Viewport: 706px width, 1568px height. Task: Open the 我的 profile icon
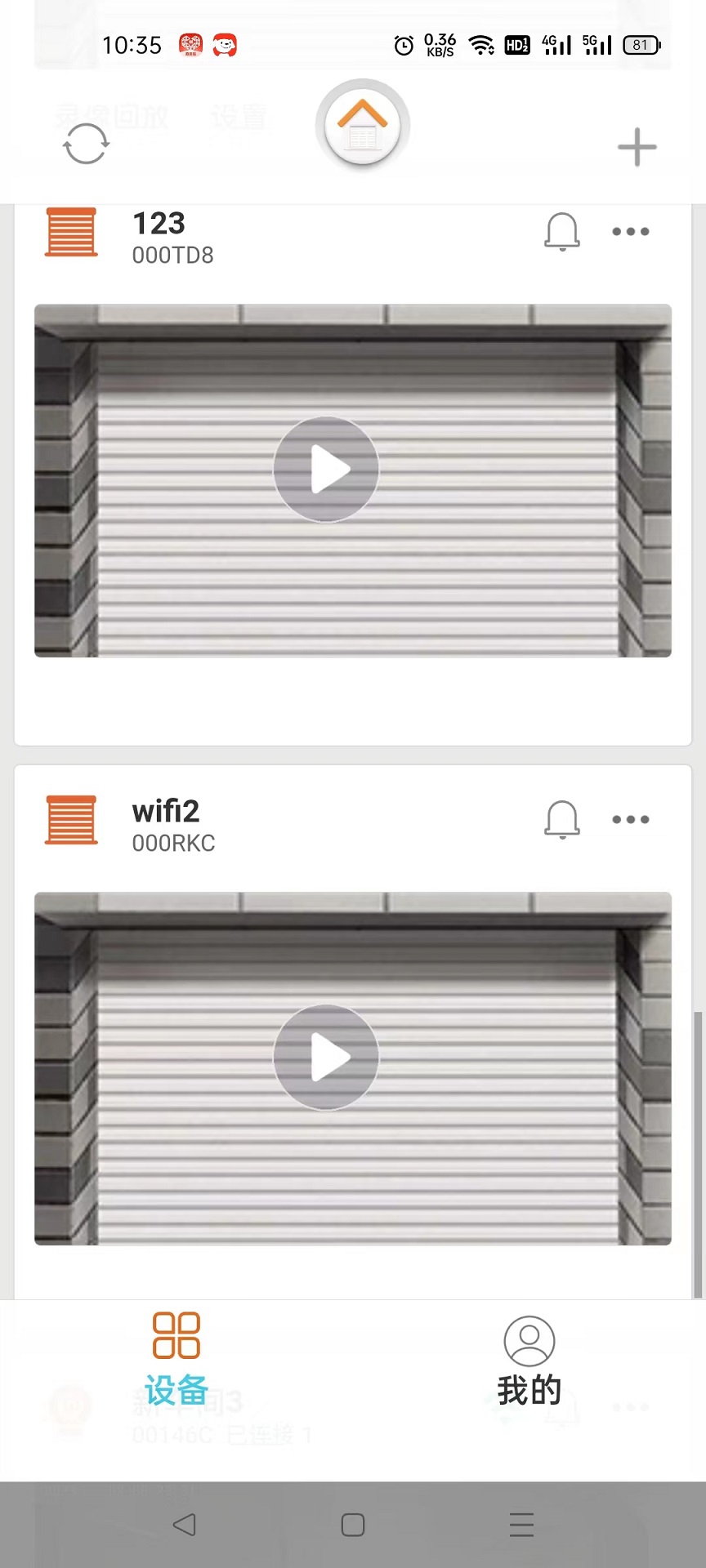[527, 1341]
